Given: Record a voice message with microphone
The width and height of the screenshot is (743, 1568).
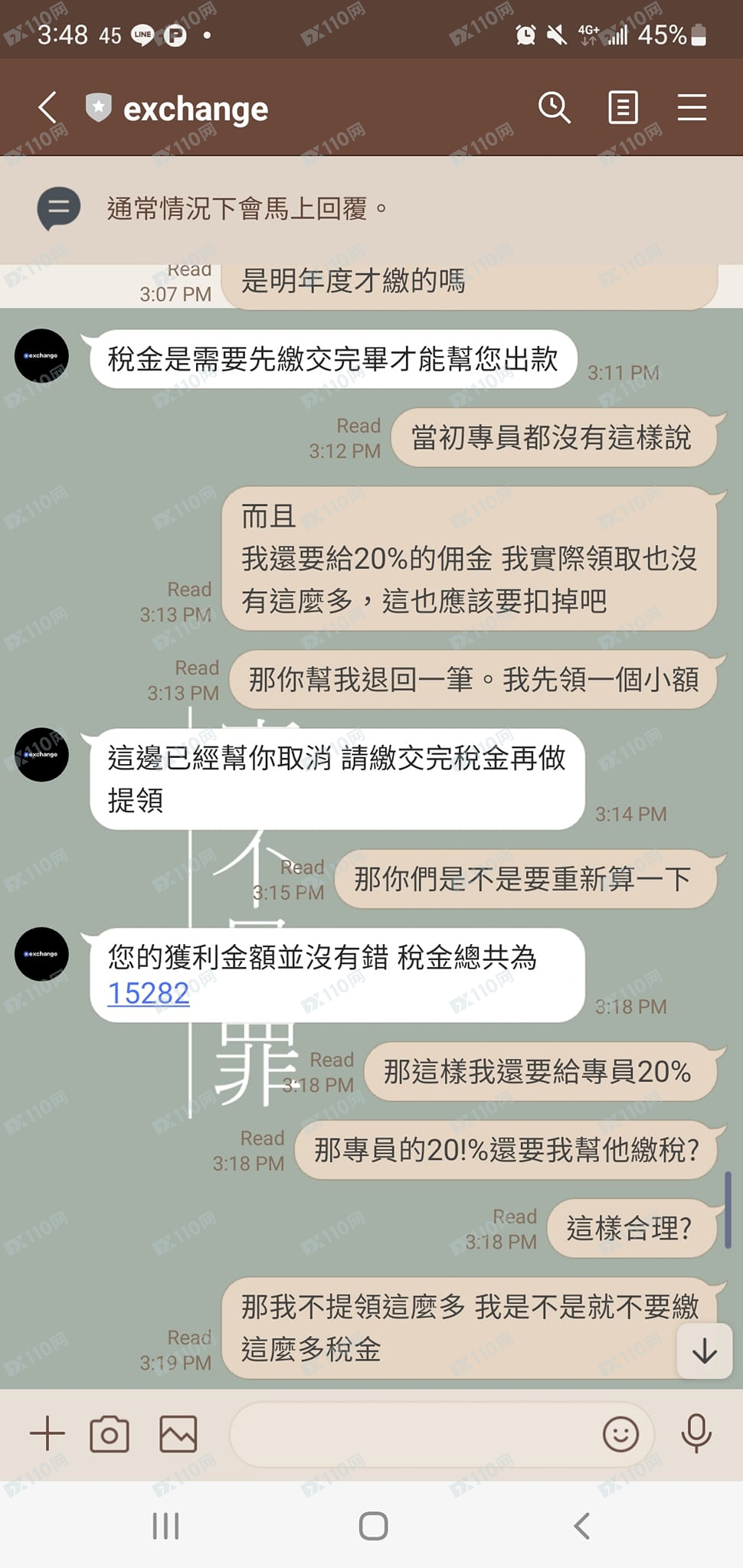Looking at the screenshot, I should point(696,1434).
